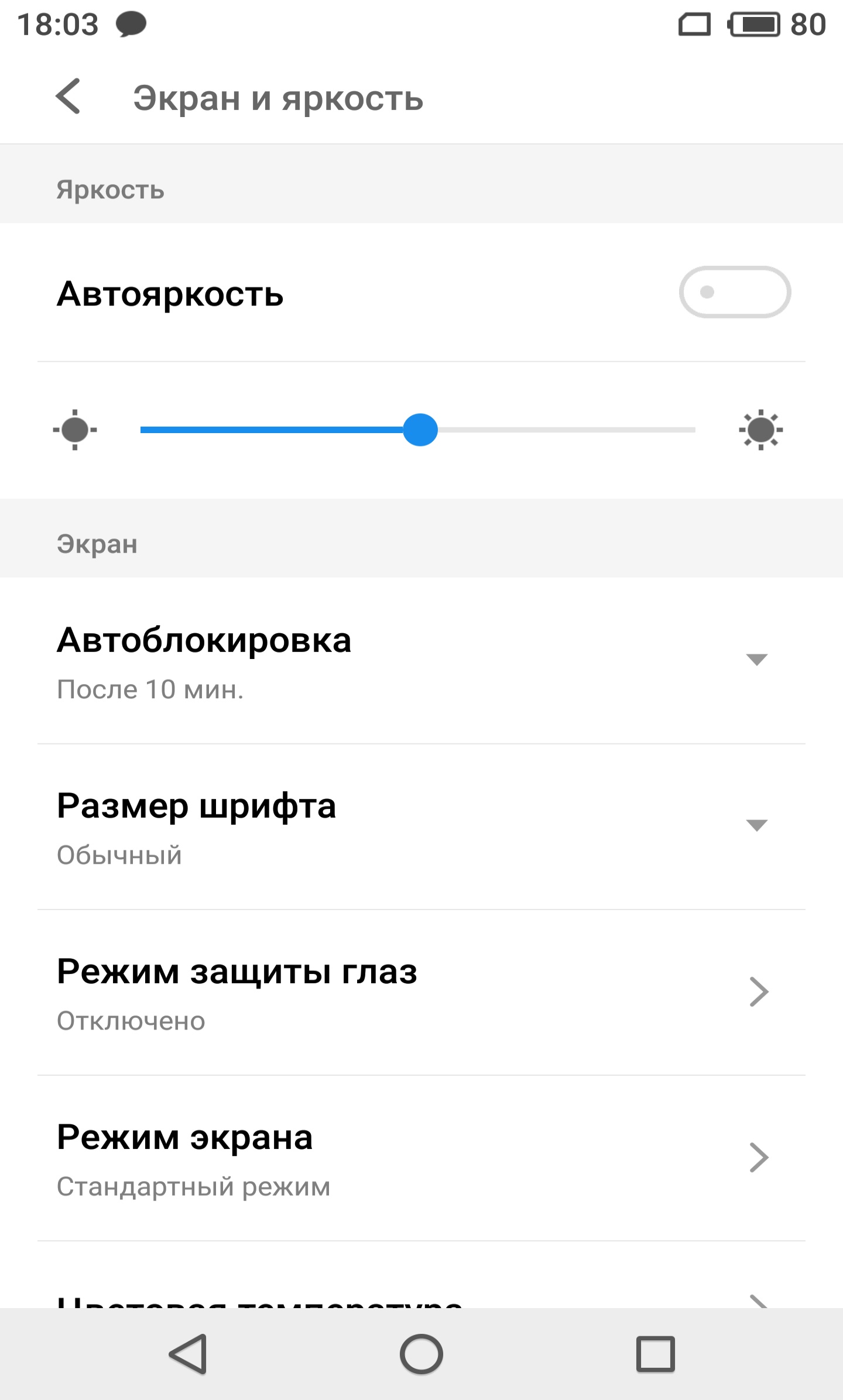Go back from Экран и яркость
Viewport: 843px width, 1400px height.
(x=68, y=97)
